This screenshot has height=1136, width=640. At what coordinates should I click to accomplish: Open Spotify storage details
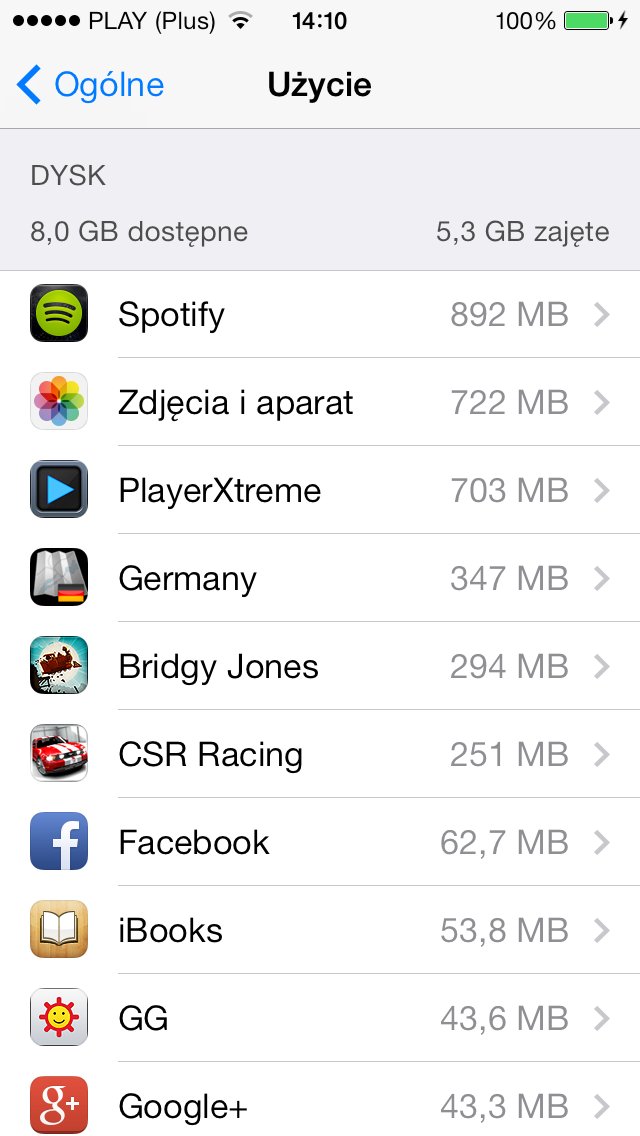(x=320, y=315)
